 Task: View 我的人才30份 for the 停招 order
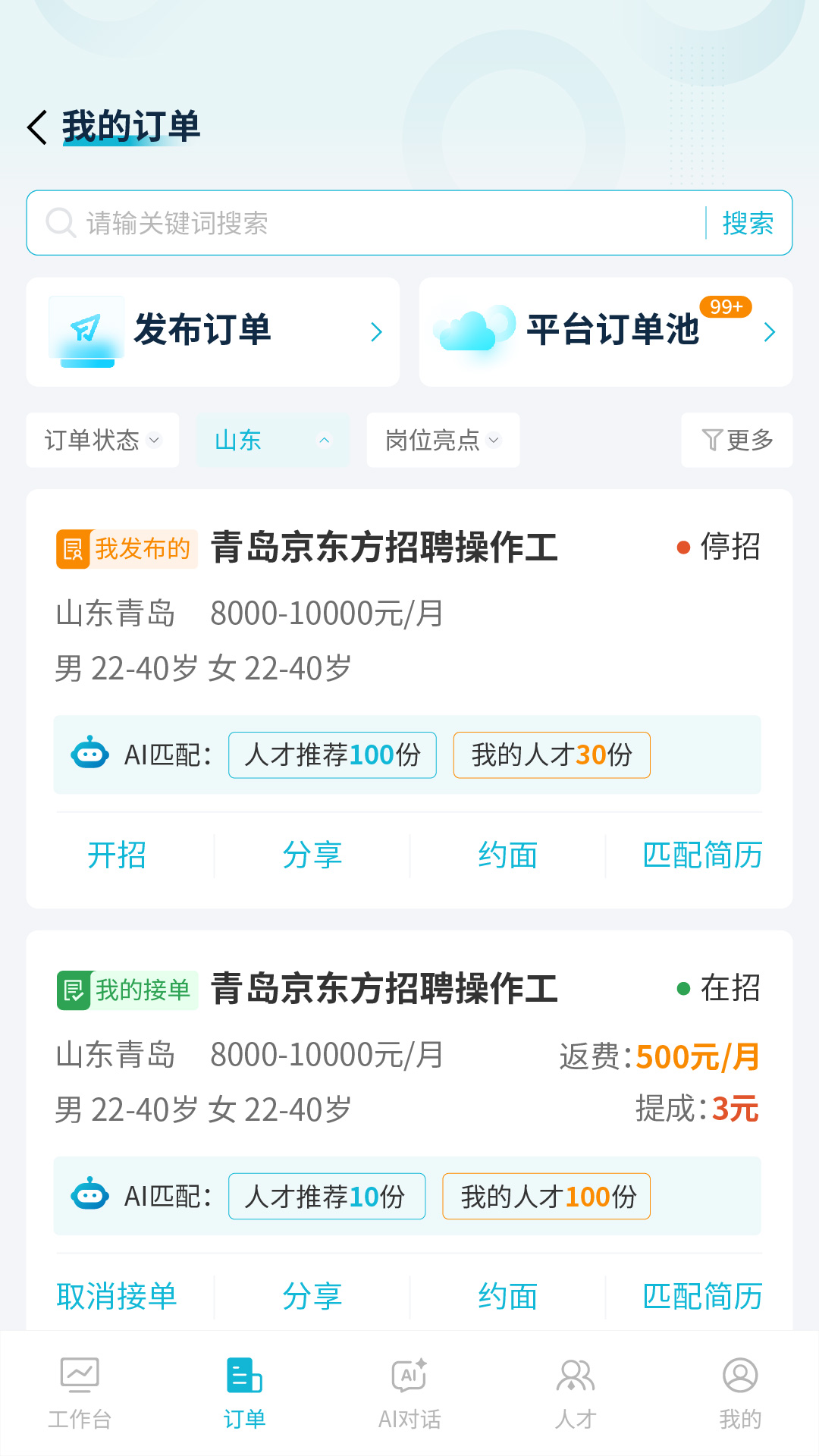[551, 755]
